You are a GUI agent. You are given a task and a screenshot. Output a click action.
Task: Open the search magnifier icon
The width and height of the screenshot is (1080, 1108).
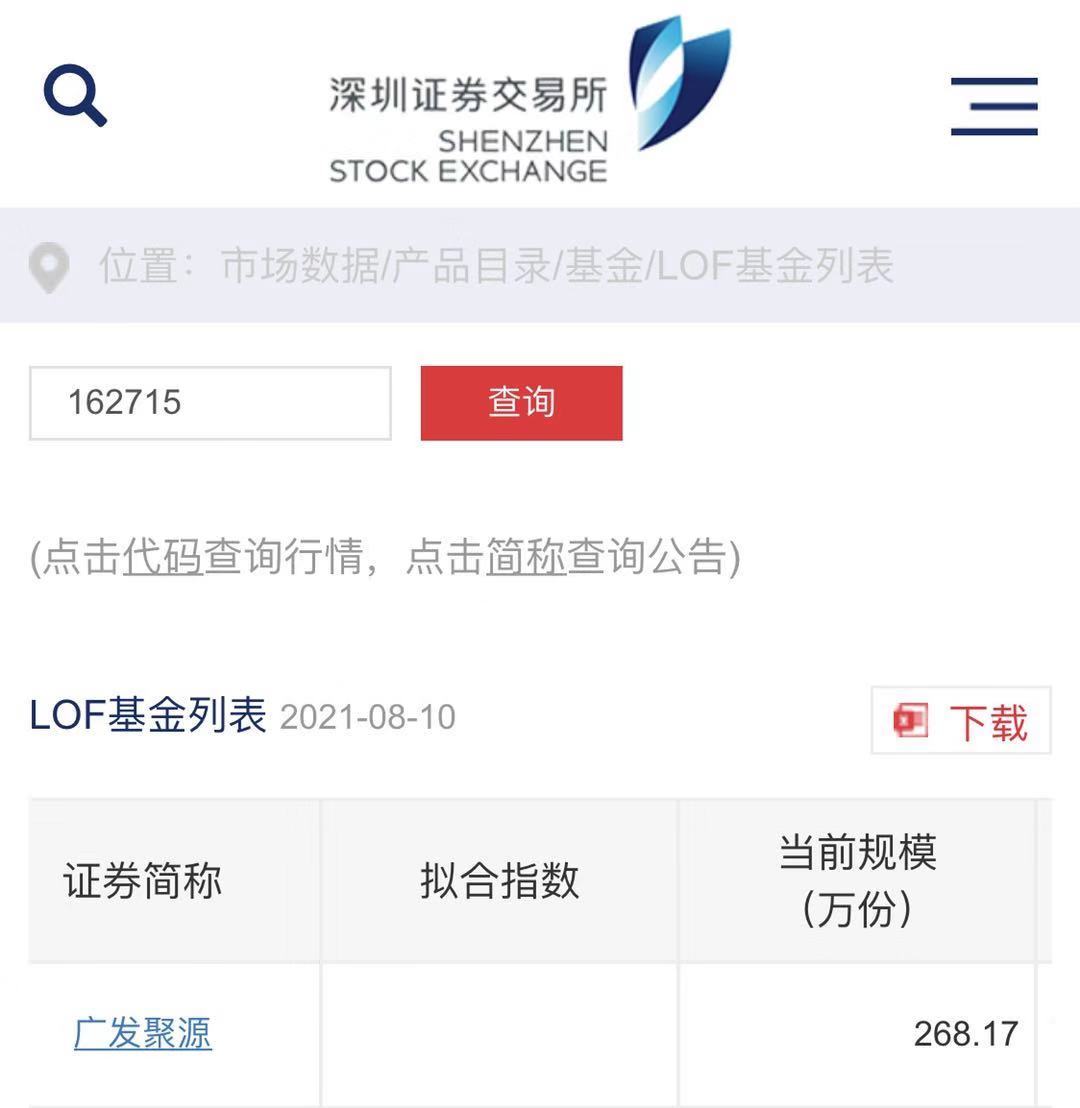click(x=74, y=96)
